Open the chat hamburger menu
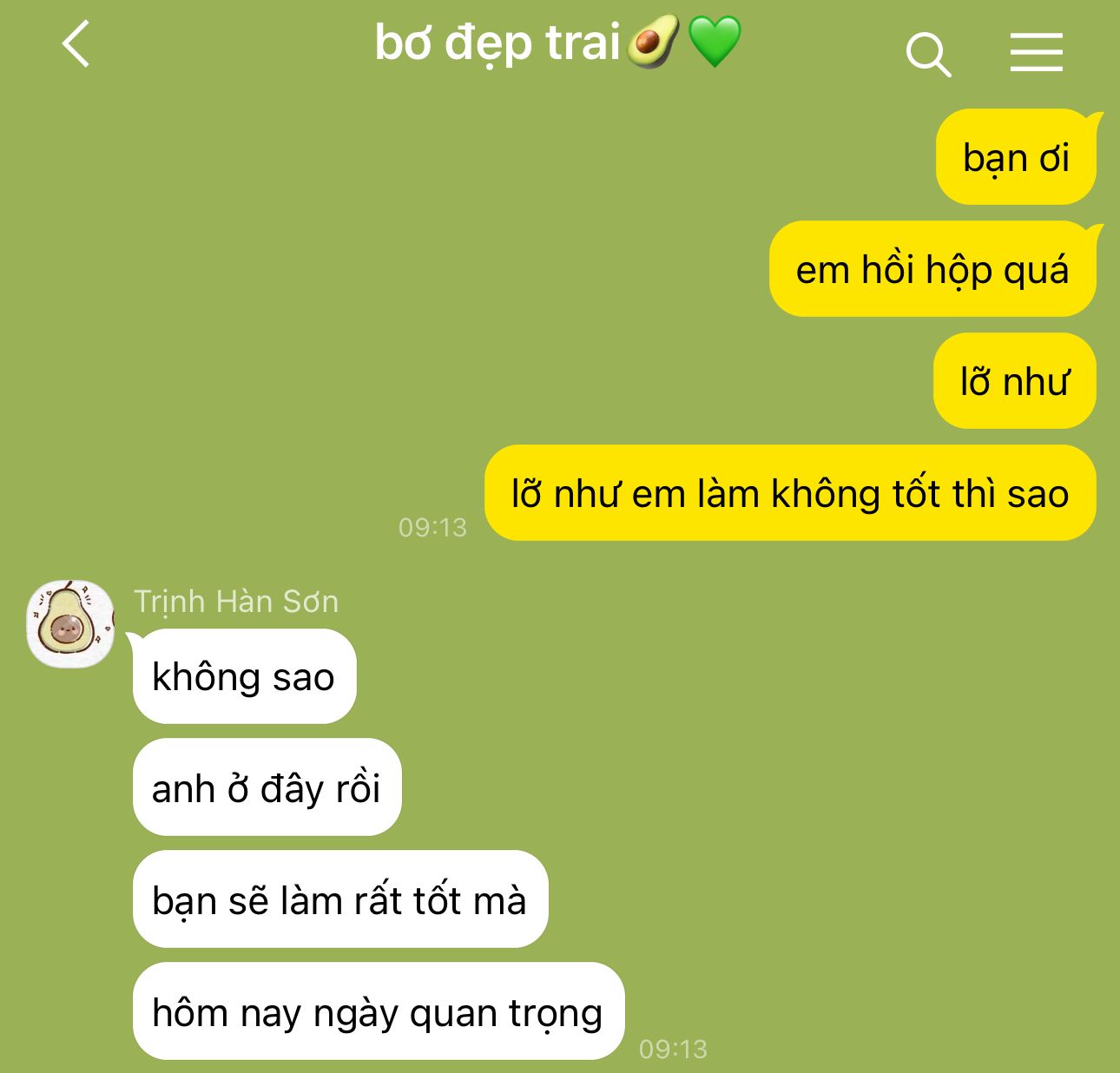1120x1073 pixels. 1036,52
